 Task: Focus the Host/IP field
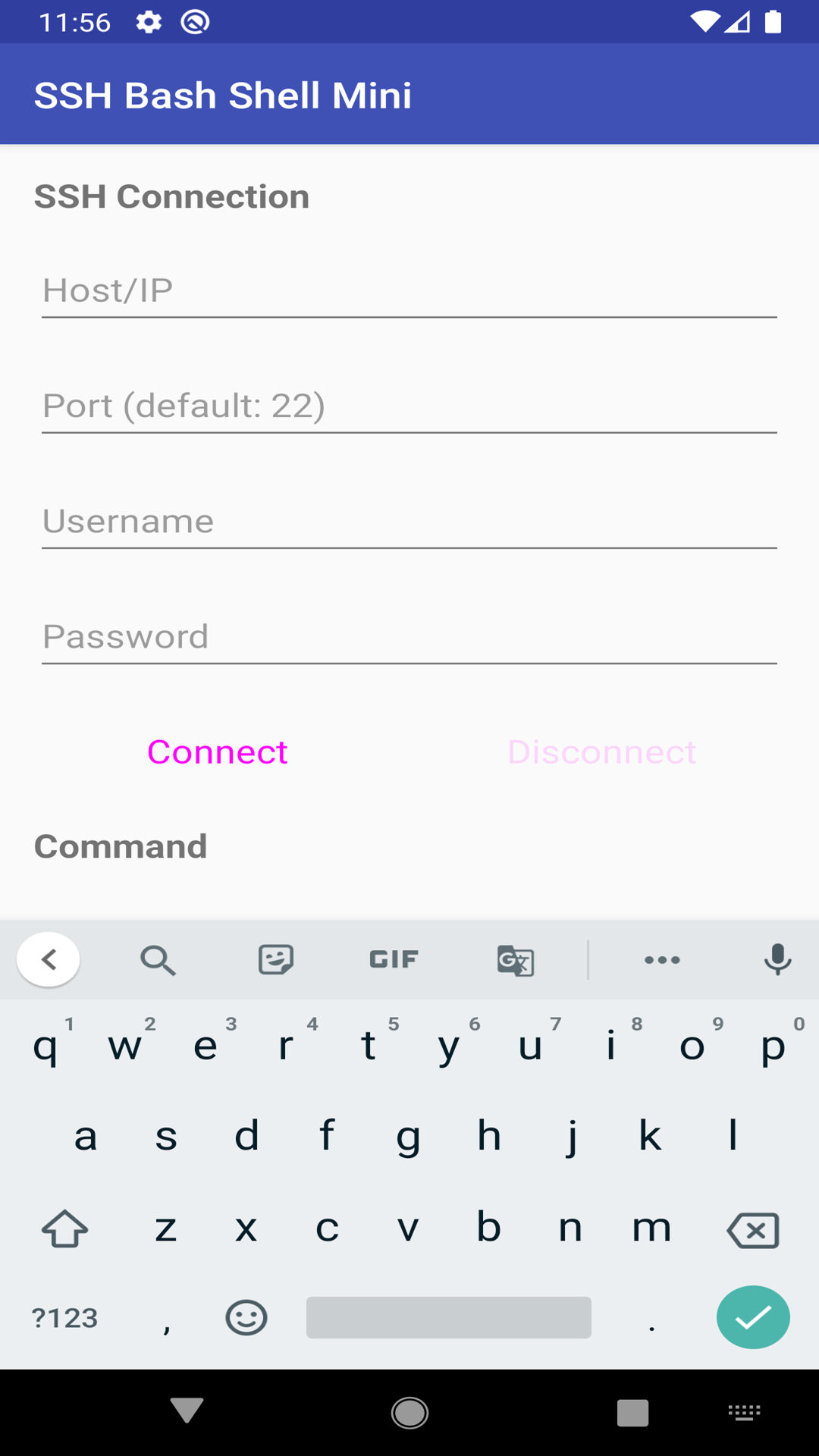[x=409, y=291]
